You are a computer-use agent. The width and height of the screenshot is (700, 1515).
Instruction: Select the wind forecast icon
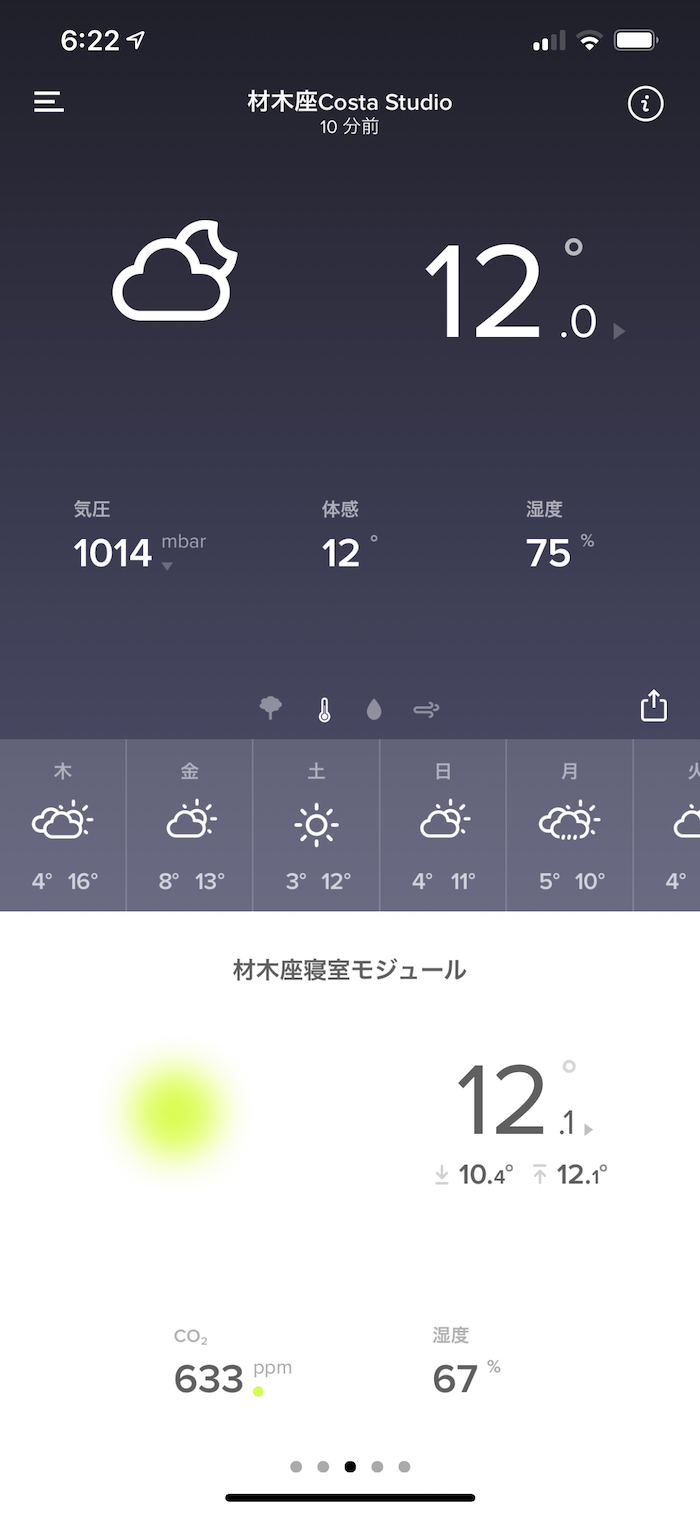point(426,710)
